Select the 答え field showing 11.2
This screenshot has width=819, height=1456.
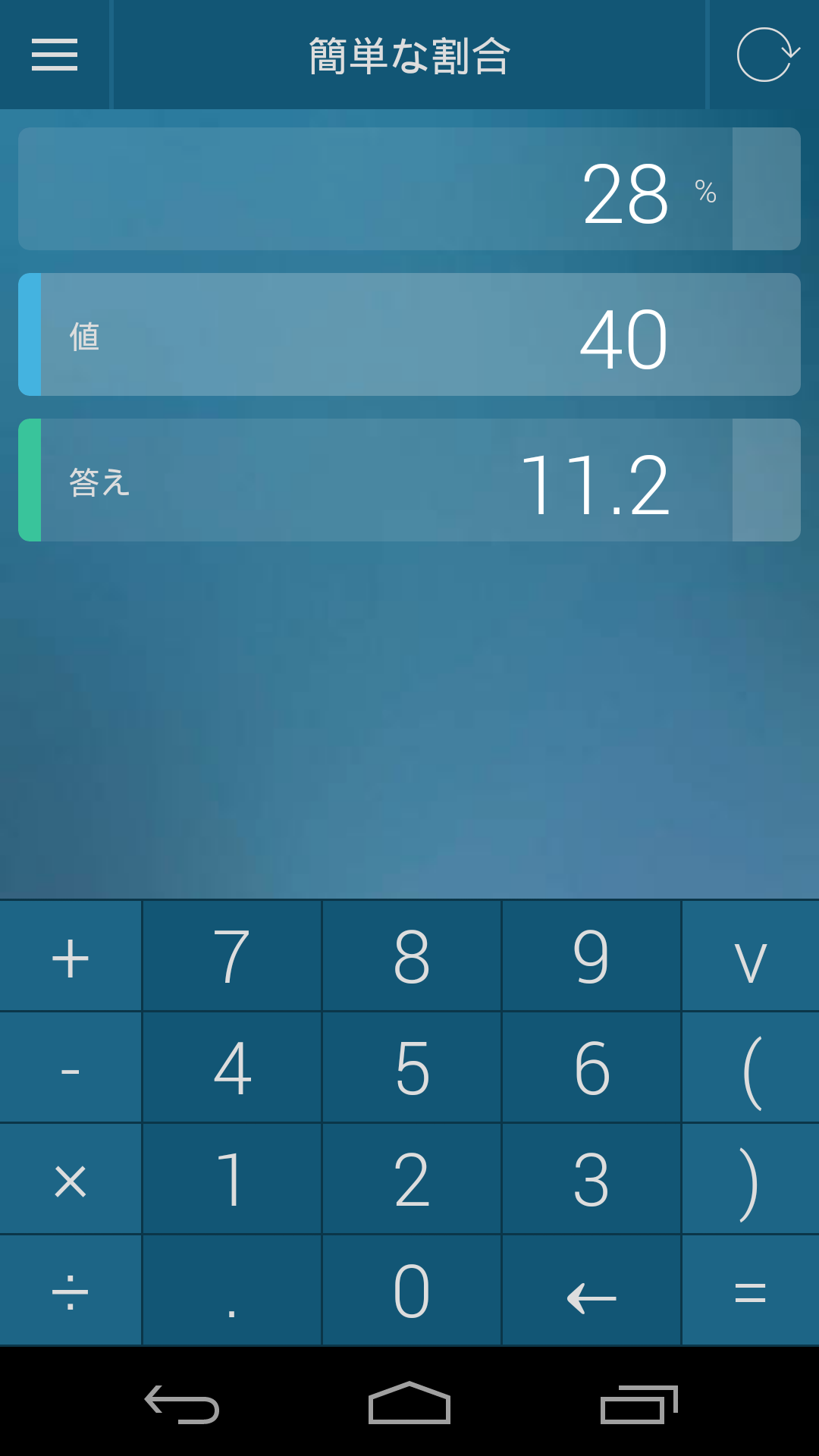point(375,480)
